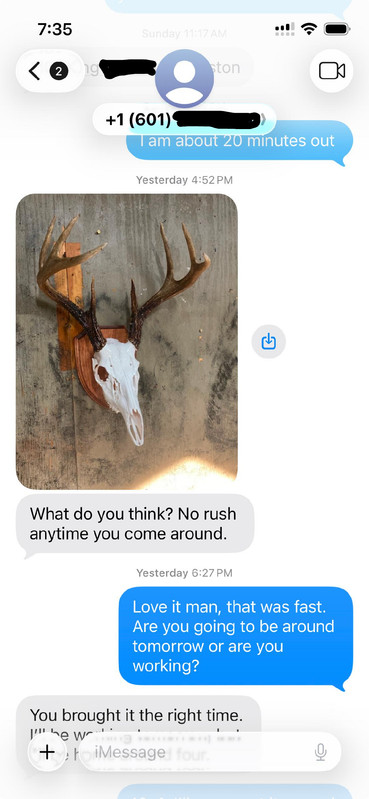Open the deer skull mount photo
Screen dimensions: 369x799
(127, 341)
